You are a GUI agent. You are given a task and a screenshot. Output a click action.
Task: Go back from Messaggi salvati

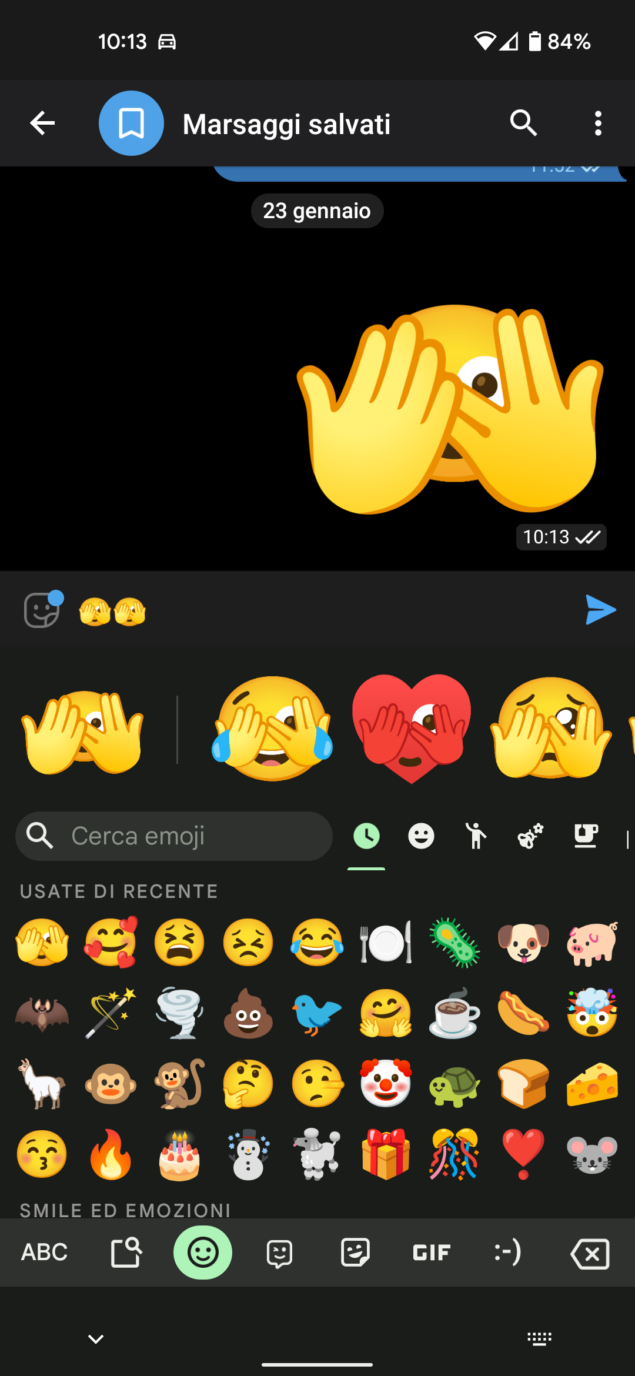pos(42,123)
